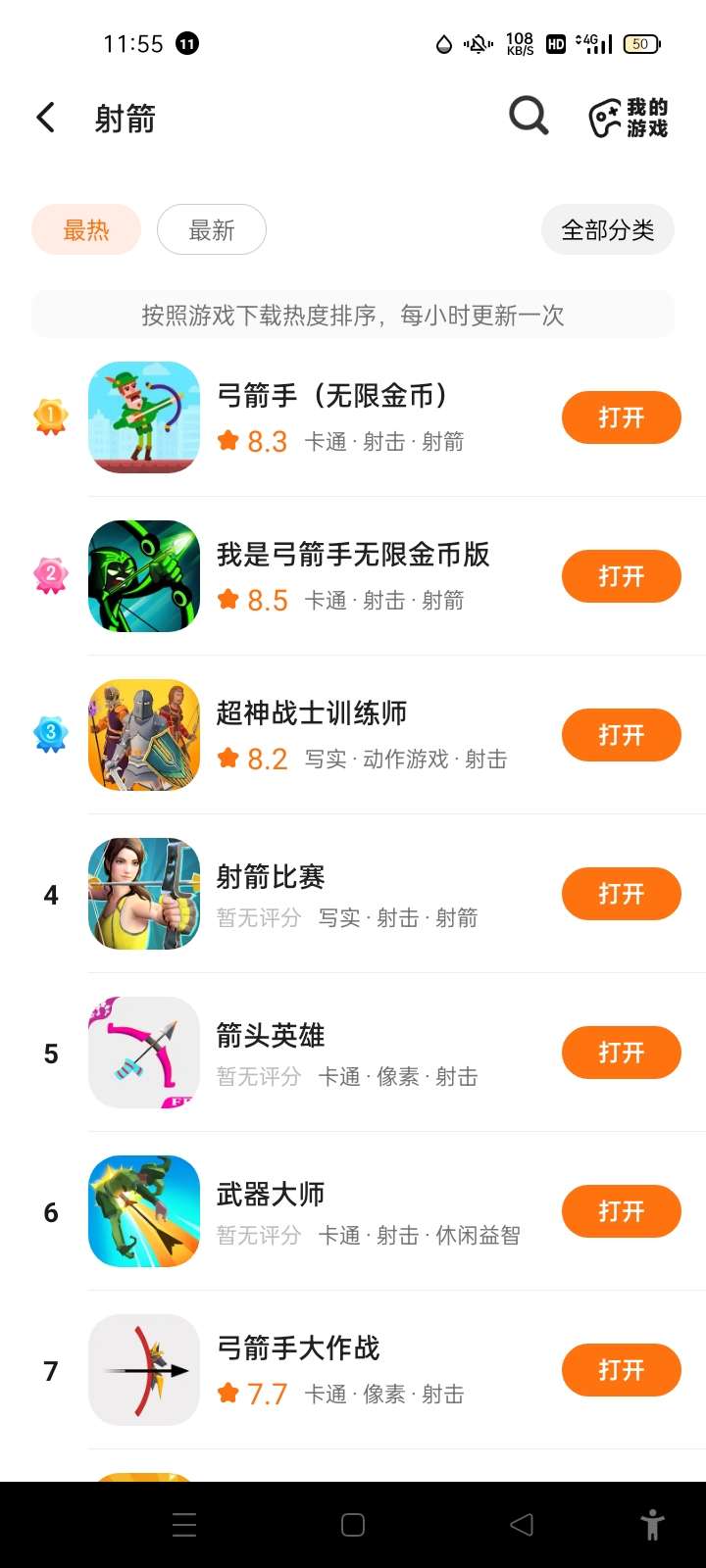This screenshot has height=1568, width=706.
Task: Switch to the 最新 tab
Action: tap(212, 230)
